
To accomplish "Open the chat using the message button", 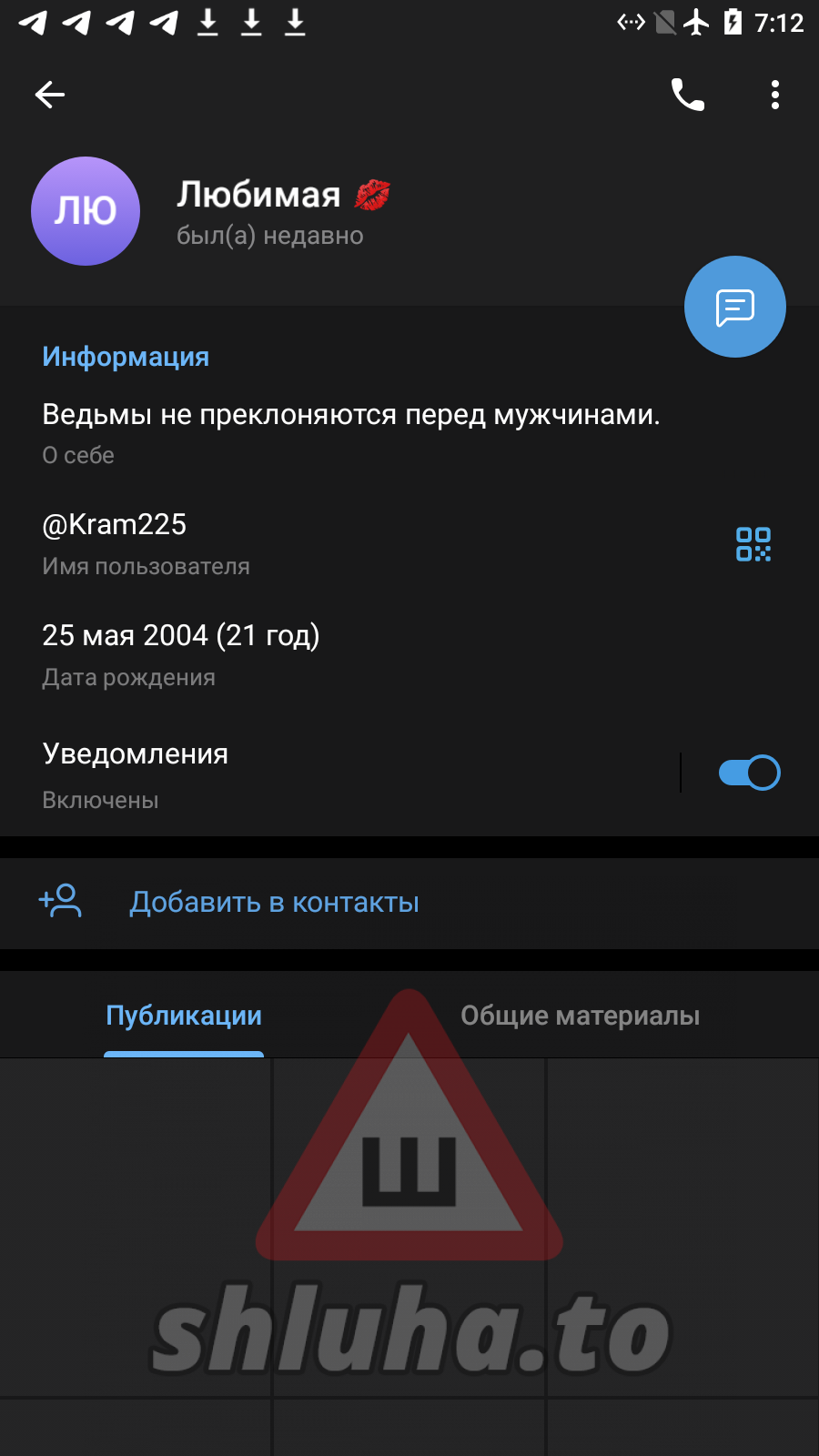I will pos(734,308).
